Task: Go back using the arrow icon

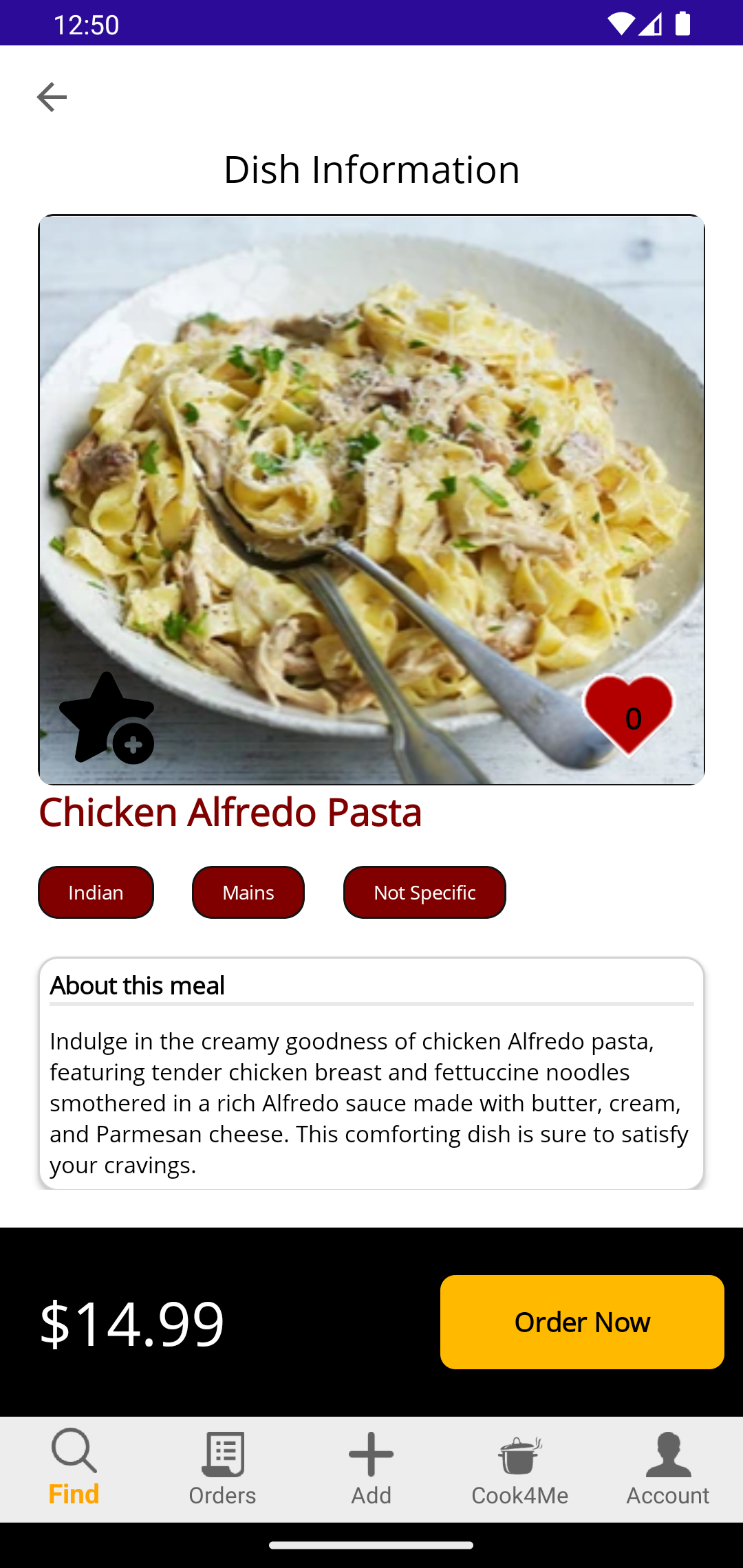Action: (52, 97)
